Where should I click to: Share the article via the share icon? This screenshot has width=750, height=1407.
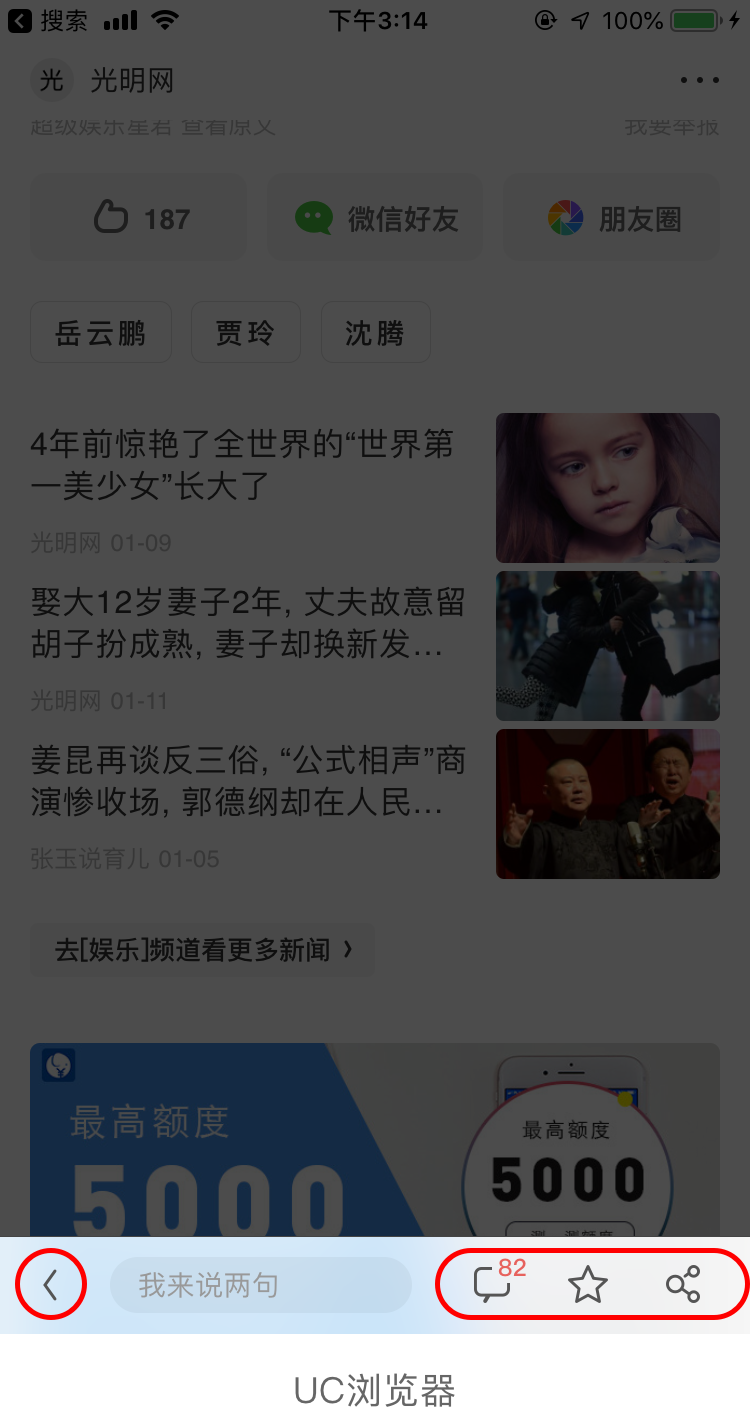tap(683, 1285)
